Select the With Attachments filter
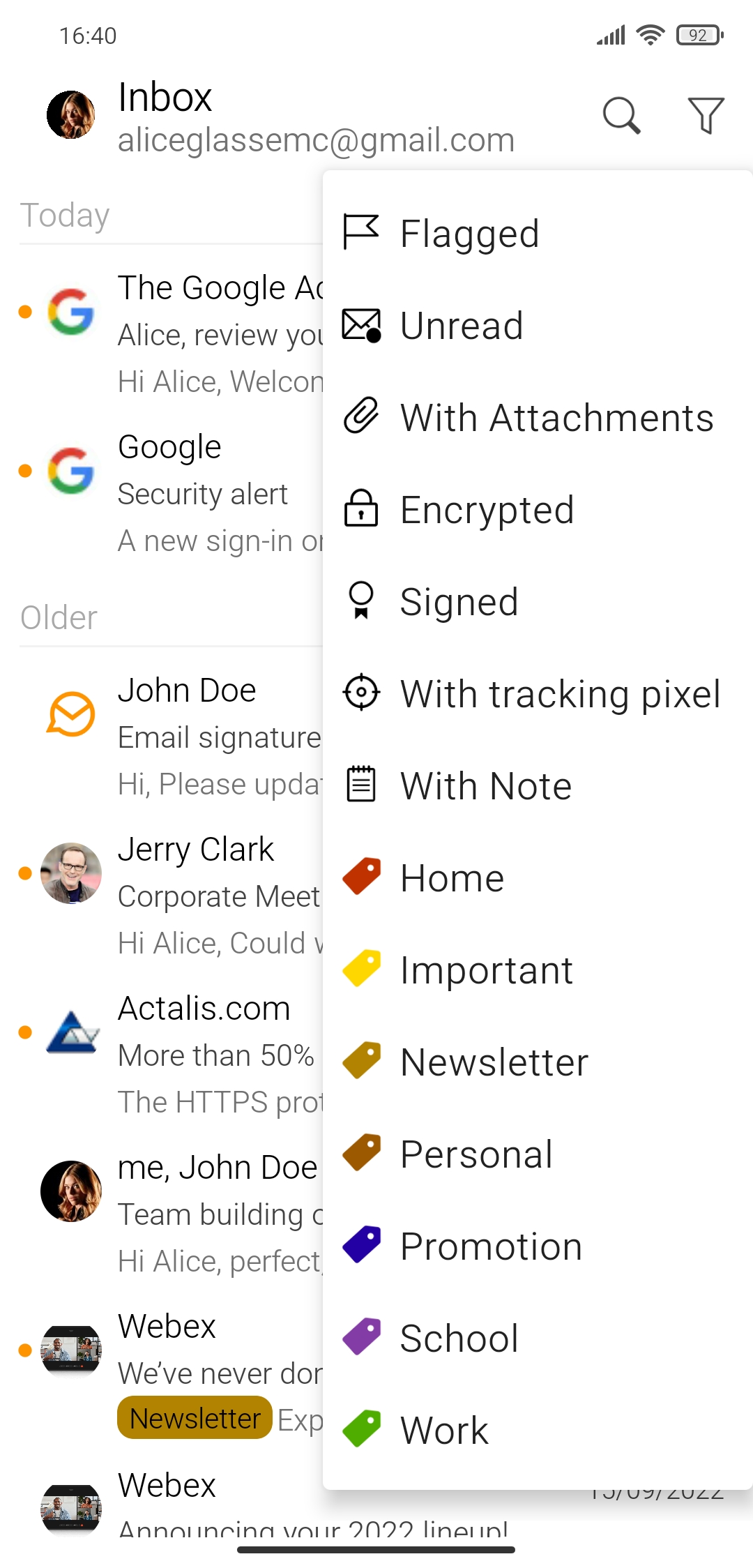The image size is (753, 1568). click(x=538, y=417)
